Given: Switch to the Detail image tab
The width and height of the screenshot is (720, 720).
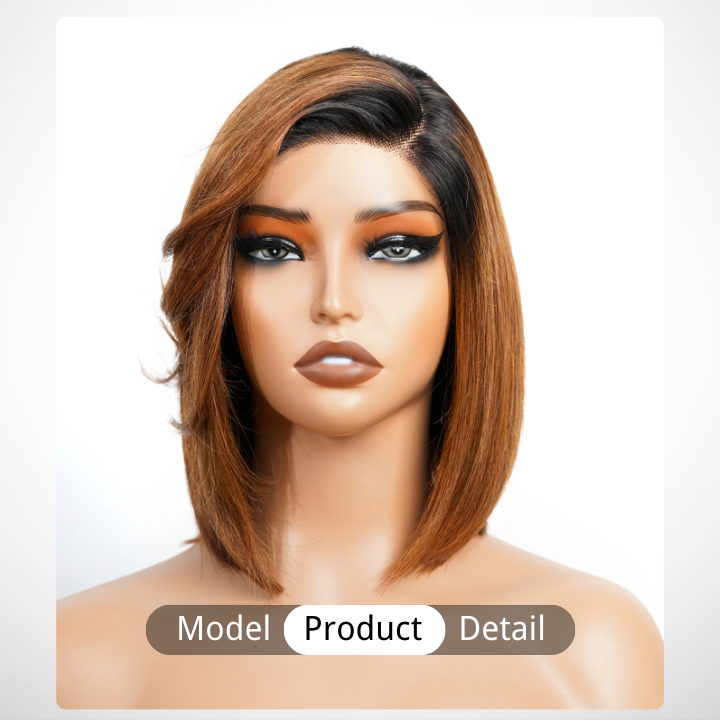Looking at the screenshot, I should [x=502, y=629].
